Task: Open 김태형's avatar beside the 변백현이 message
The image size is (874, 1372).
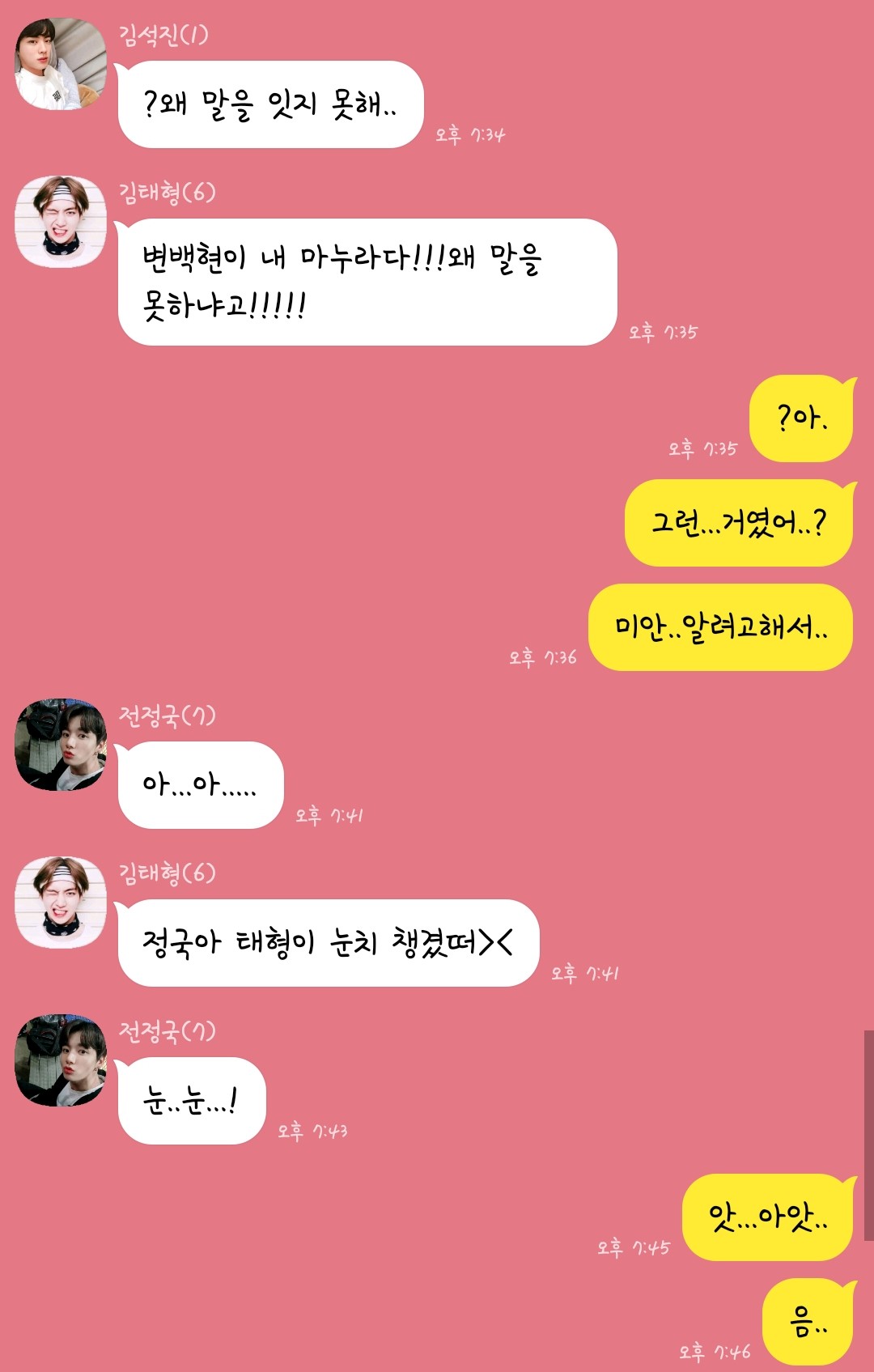Action: pyautogui.click(x=61, y=222)
